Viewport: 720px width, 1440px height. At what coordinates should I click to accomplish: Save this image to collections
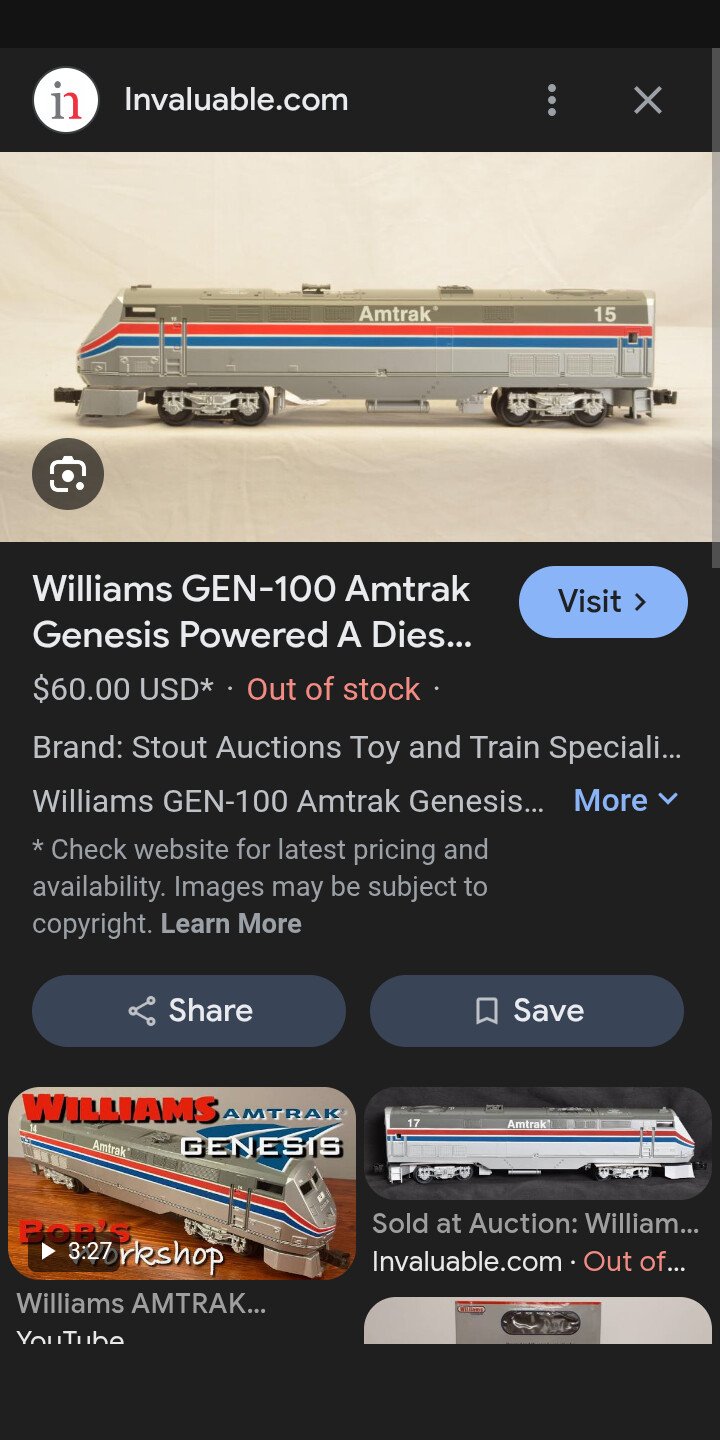coord(527,1011)
